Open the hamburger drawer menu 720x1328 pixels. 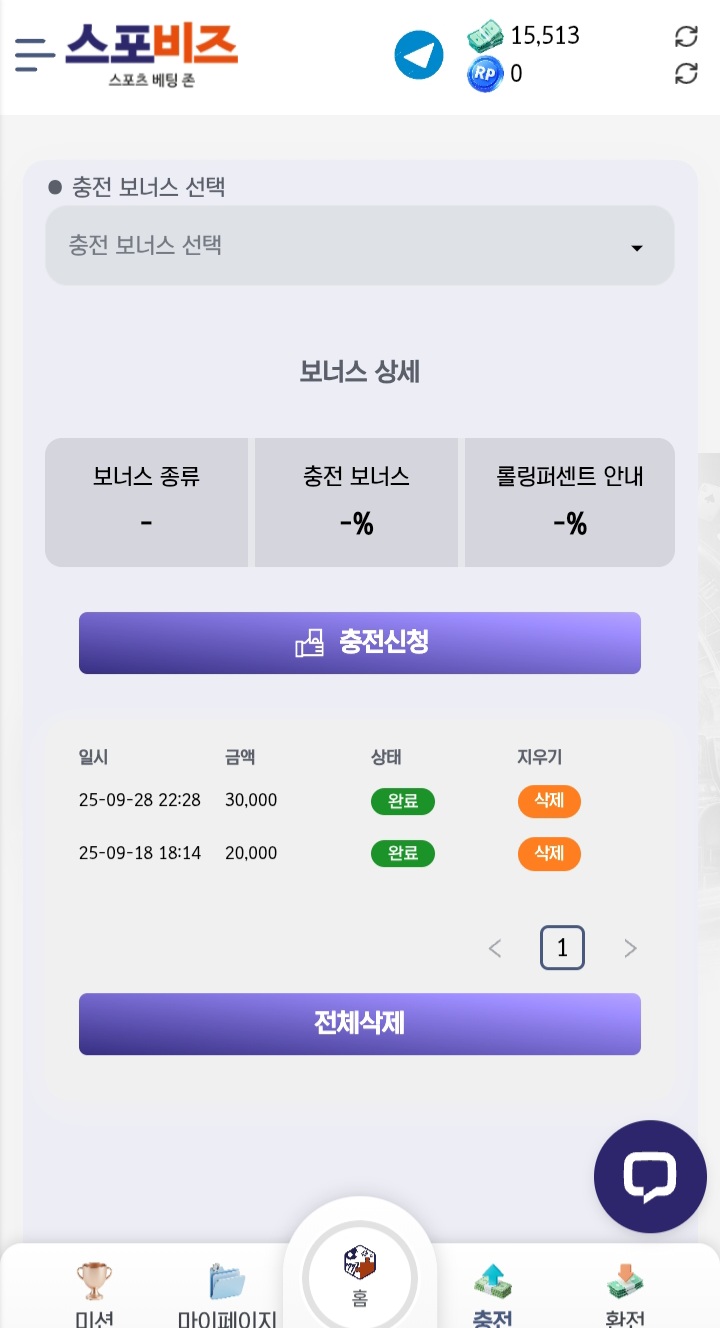(x=34, y=54)
